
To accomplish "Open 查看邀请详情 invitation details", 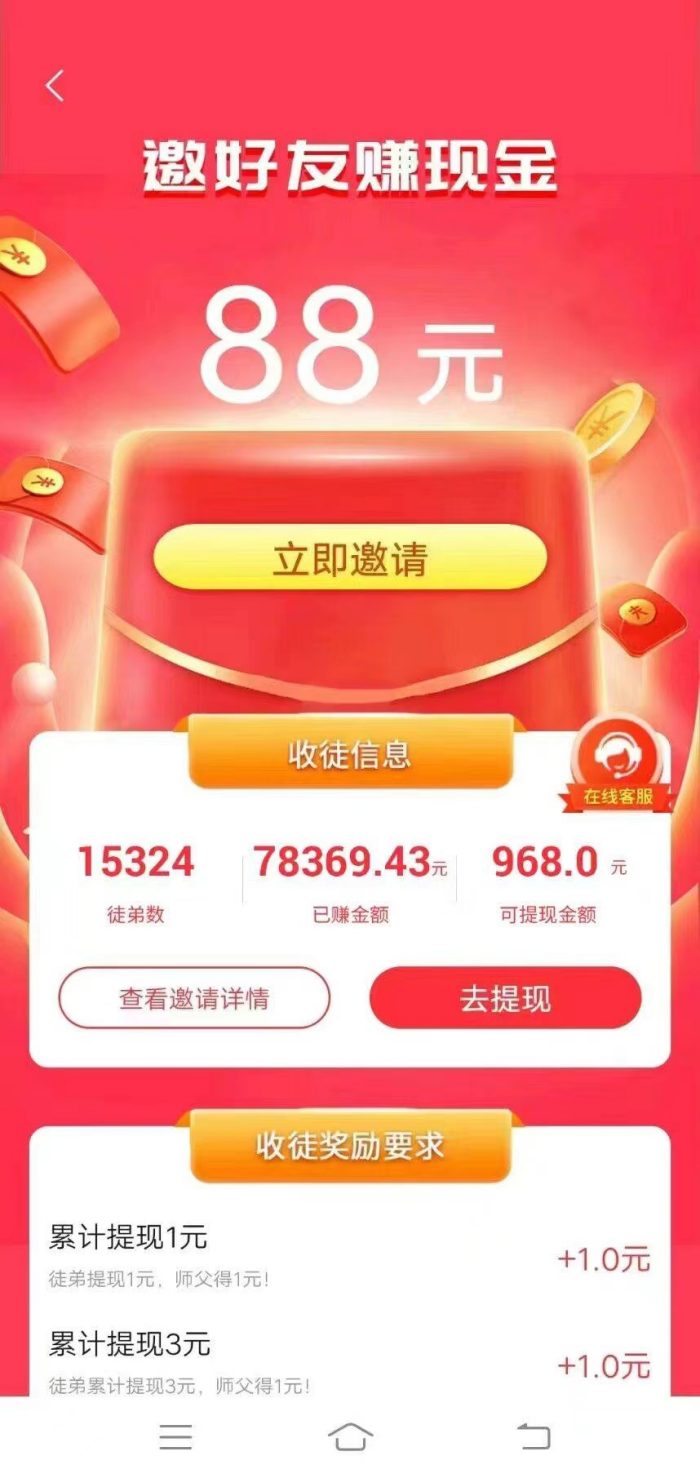I will [194, 998].
